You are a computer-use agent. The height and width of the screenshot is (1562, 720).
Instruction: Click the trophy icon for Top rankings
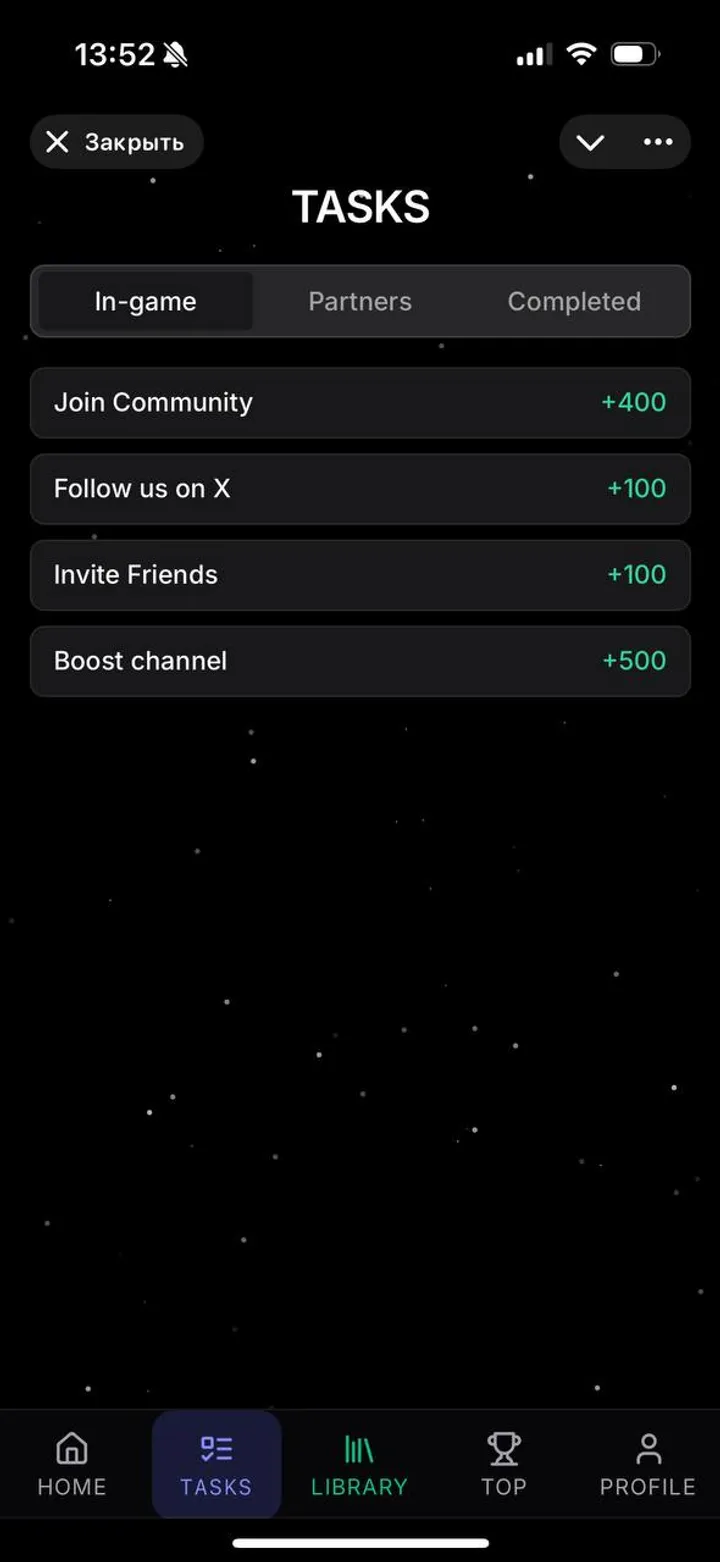[503, 1448]
